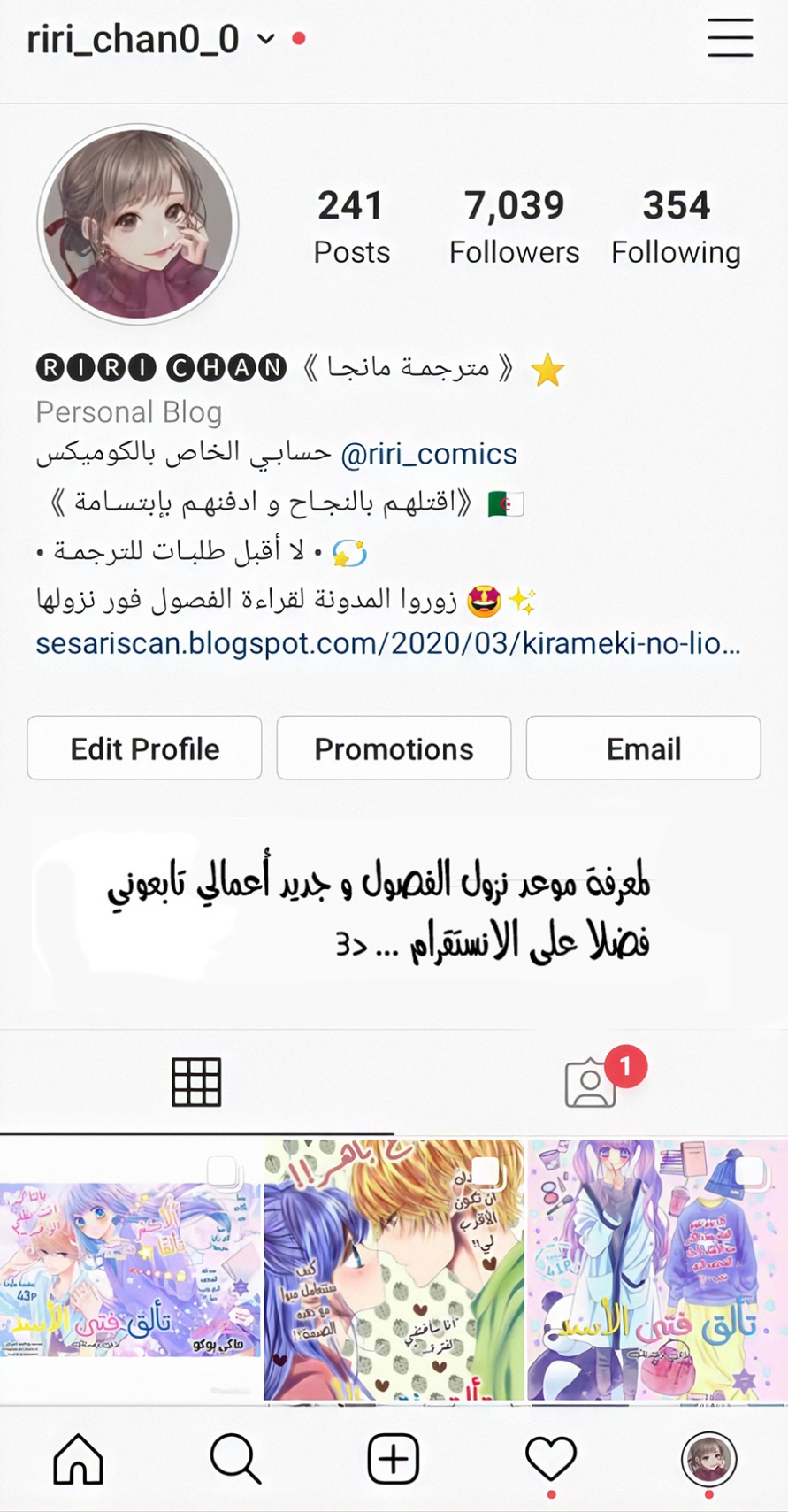Open the sesariscan.blogspot.com link
788x1512 pixels.
point(387,643)
